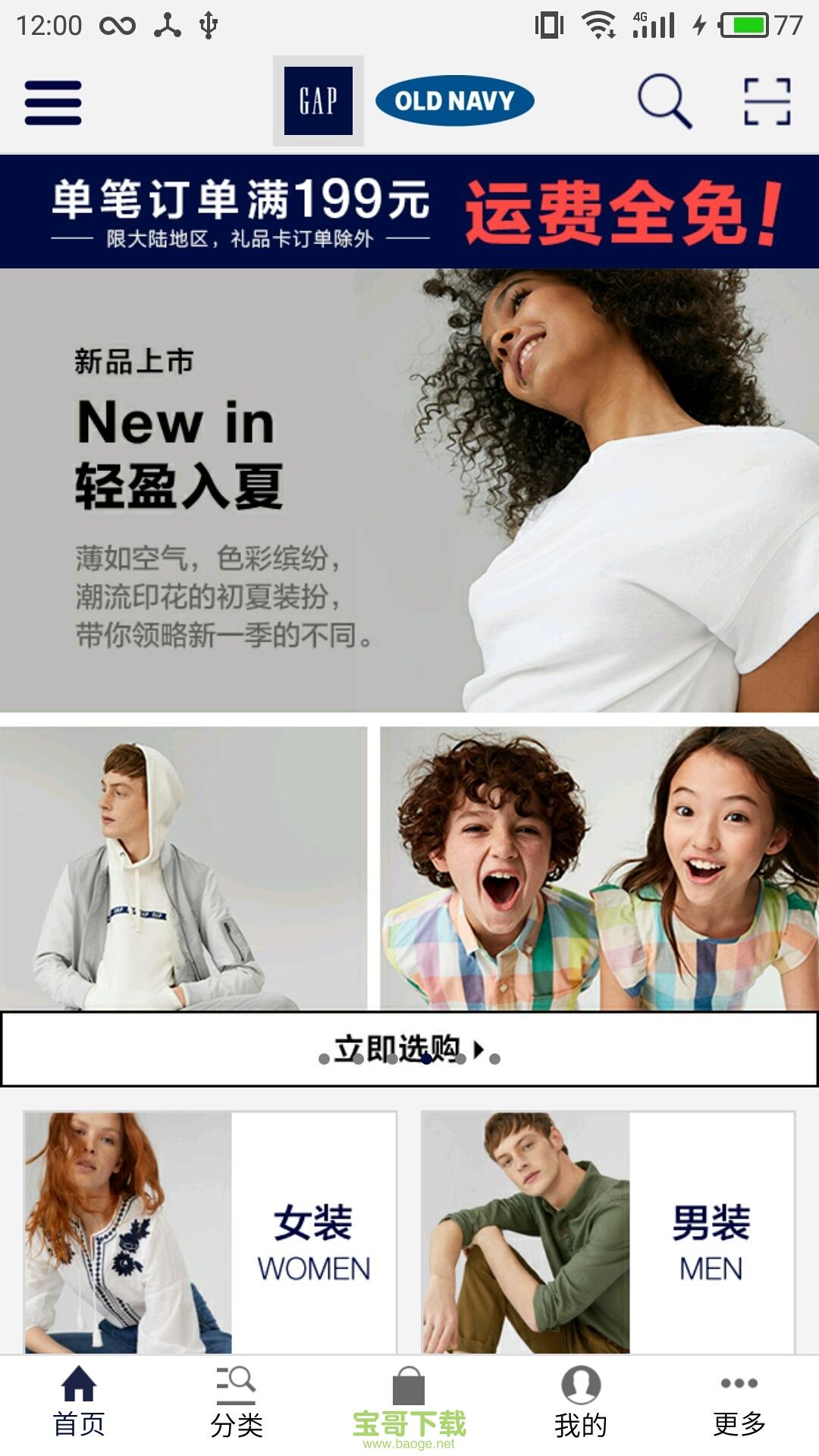Tap the 立即选购 shop now button
Viewport: 819px width, 1456px height.
pyautogui.click(x=409, y=1050)
